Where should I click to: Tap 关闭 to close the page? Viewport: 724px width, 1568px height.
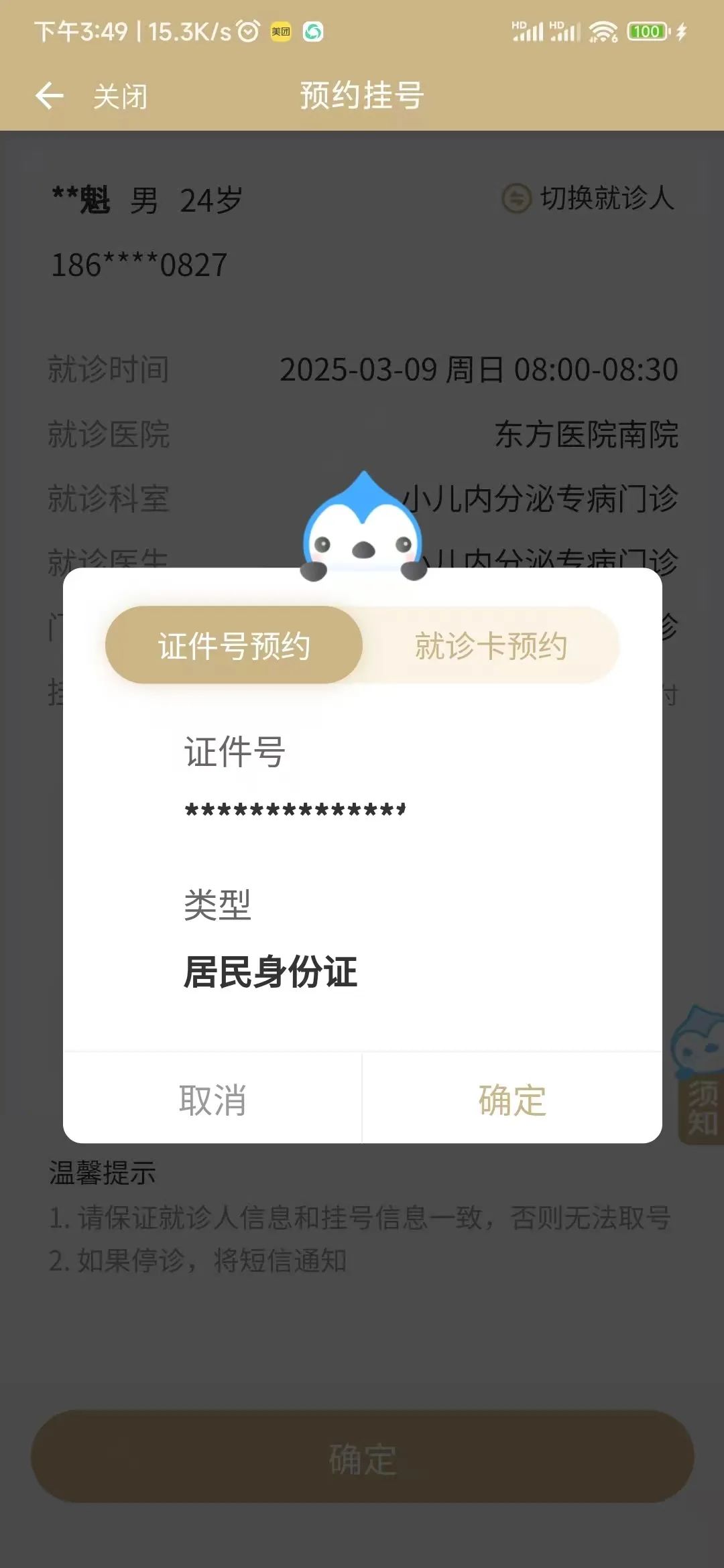(x=120, y=96)
